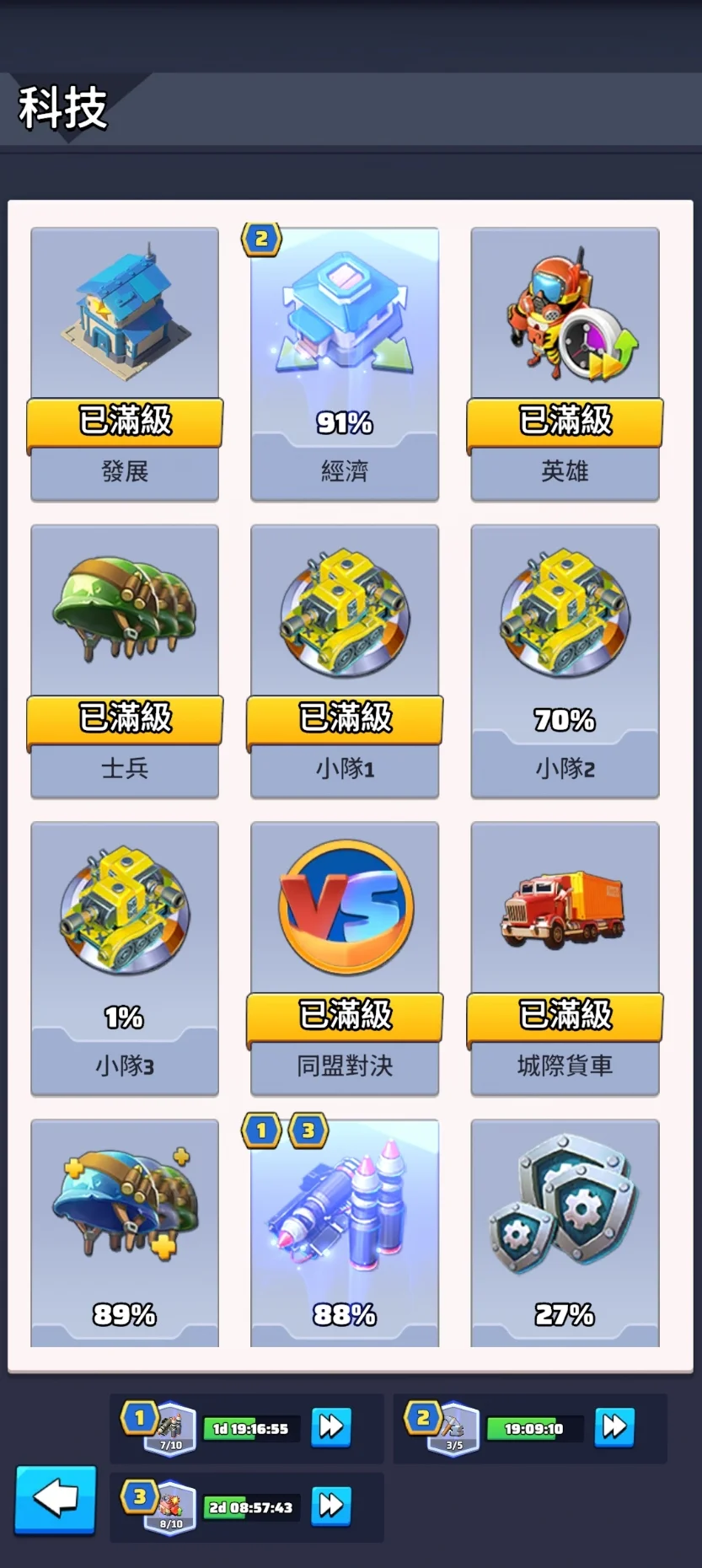Open the 城際貨車 technology card
The width and height of the screenshot is (702, 1568).
coord(565,958)
